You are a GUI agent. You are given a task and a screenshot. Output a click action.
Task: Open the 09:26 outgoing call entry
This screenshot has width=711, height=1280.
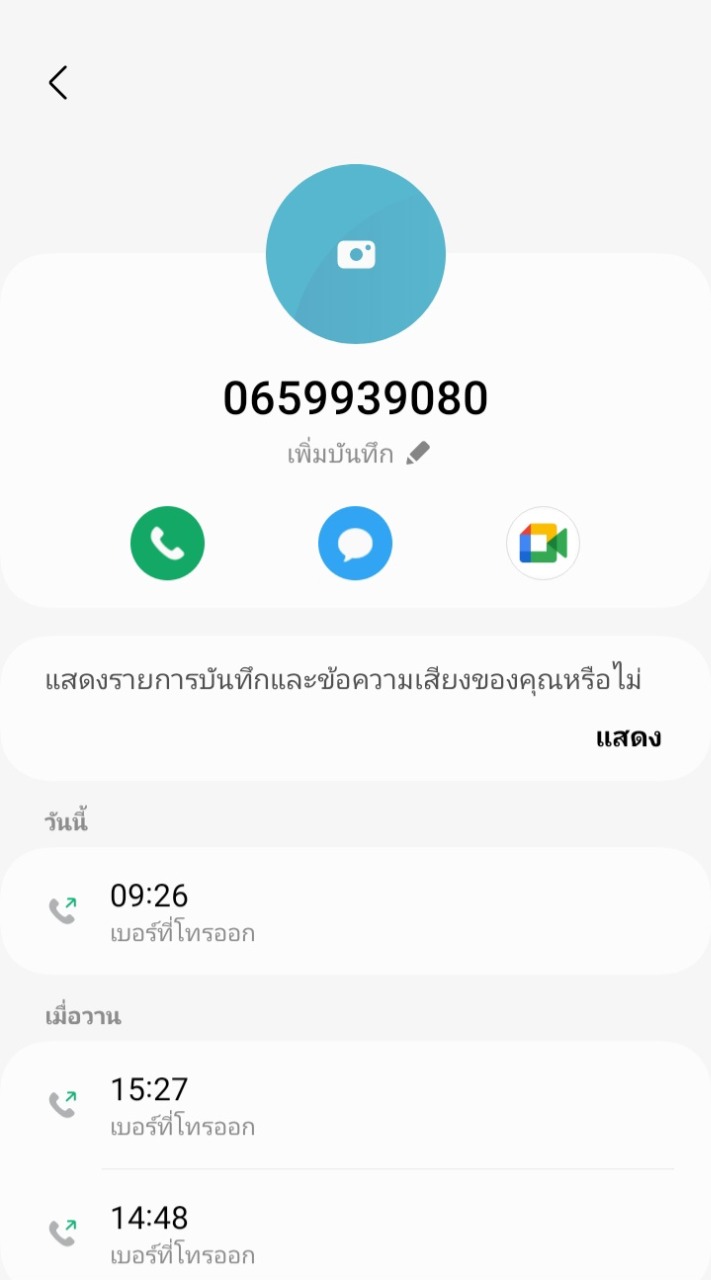point(355,911)
